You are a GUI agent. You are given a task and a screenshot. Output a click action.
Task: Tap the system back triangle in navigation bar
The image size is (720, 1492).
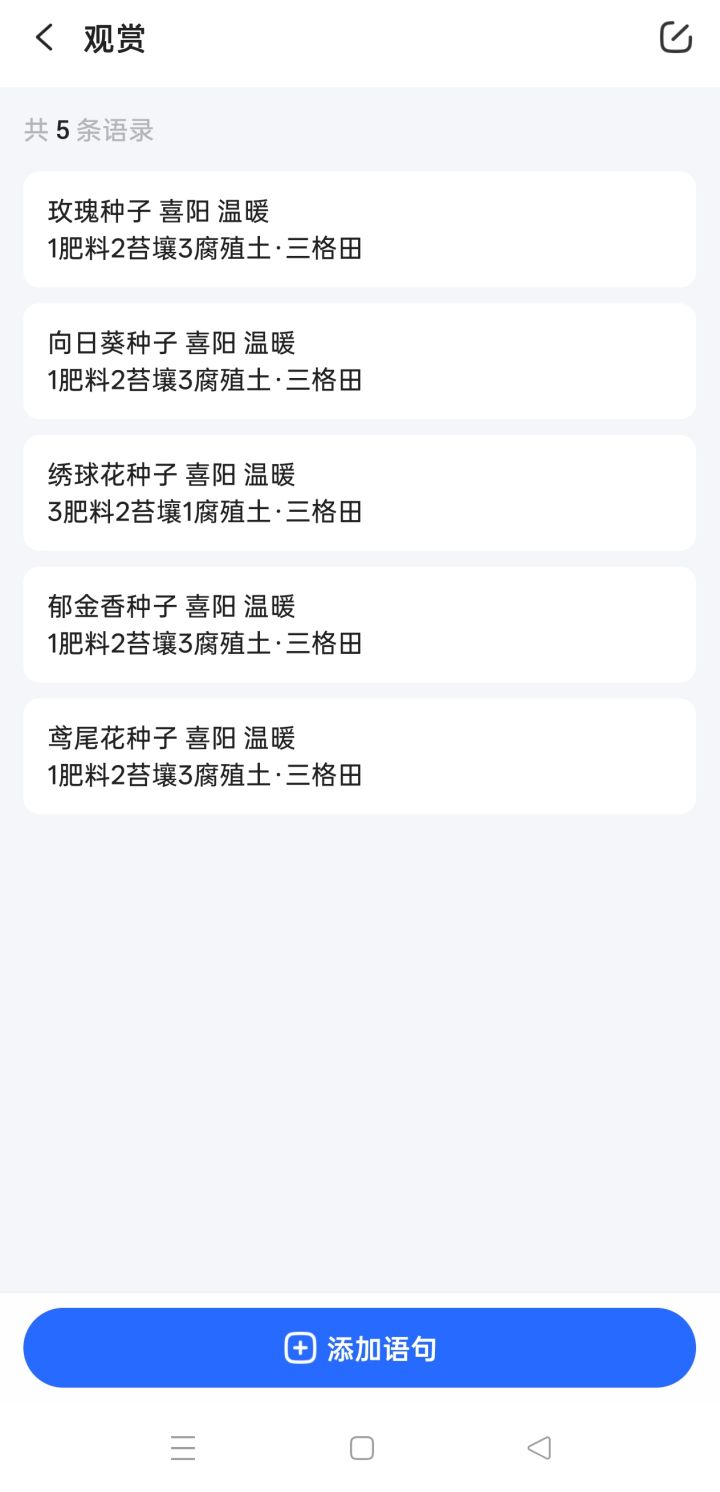(x=537, y=1447)
